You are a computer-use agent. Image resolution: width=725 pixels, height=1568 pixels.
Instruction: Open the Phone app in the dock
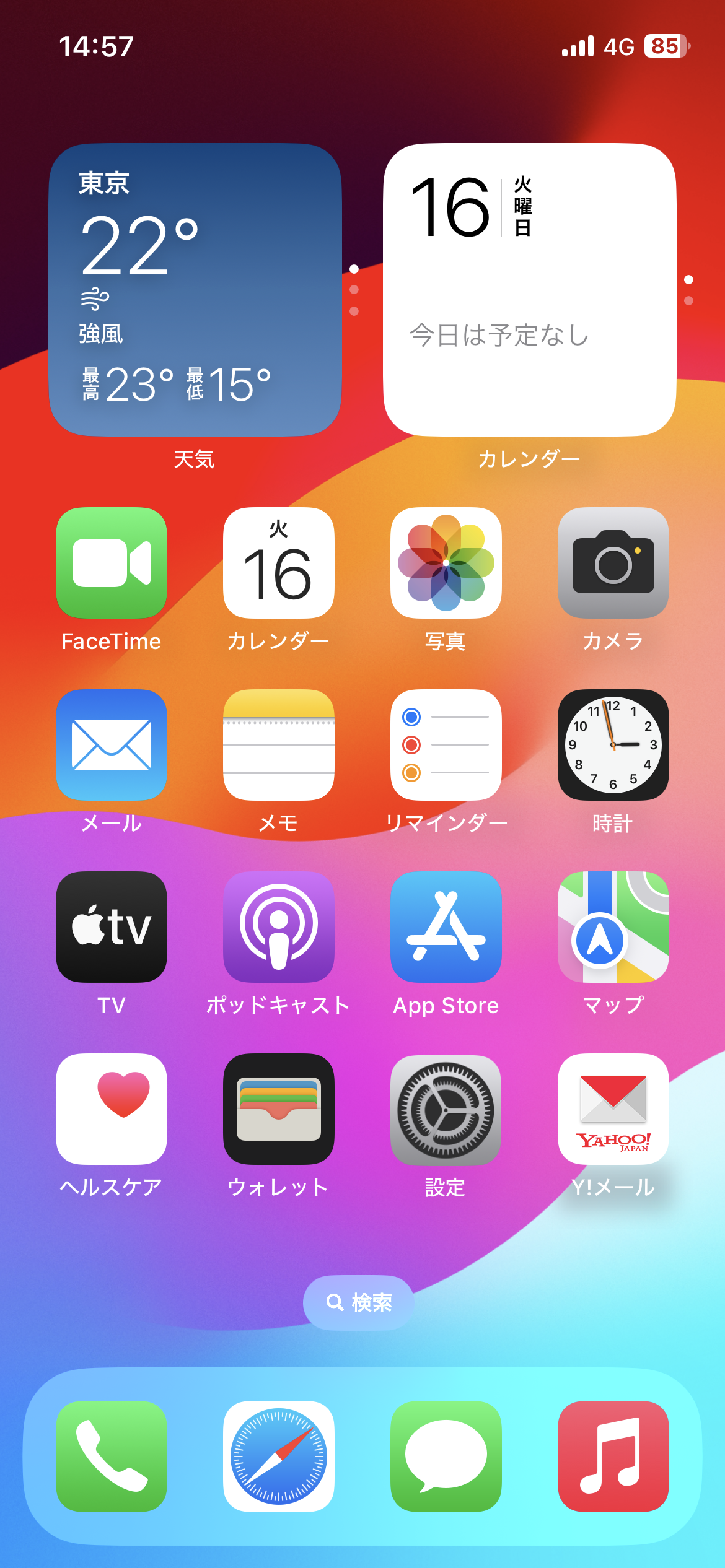[112, 1457]
